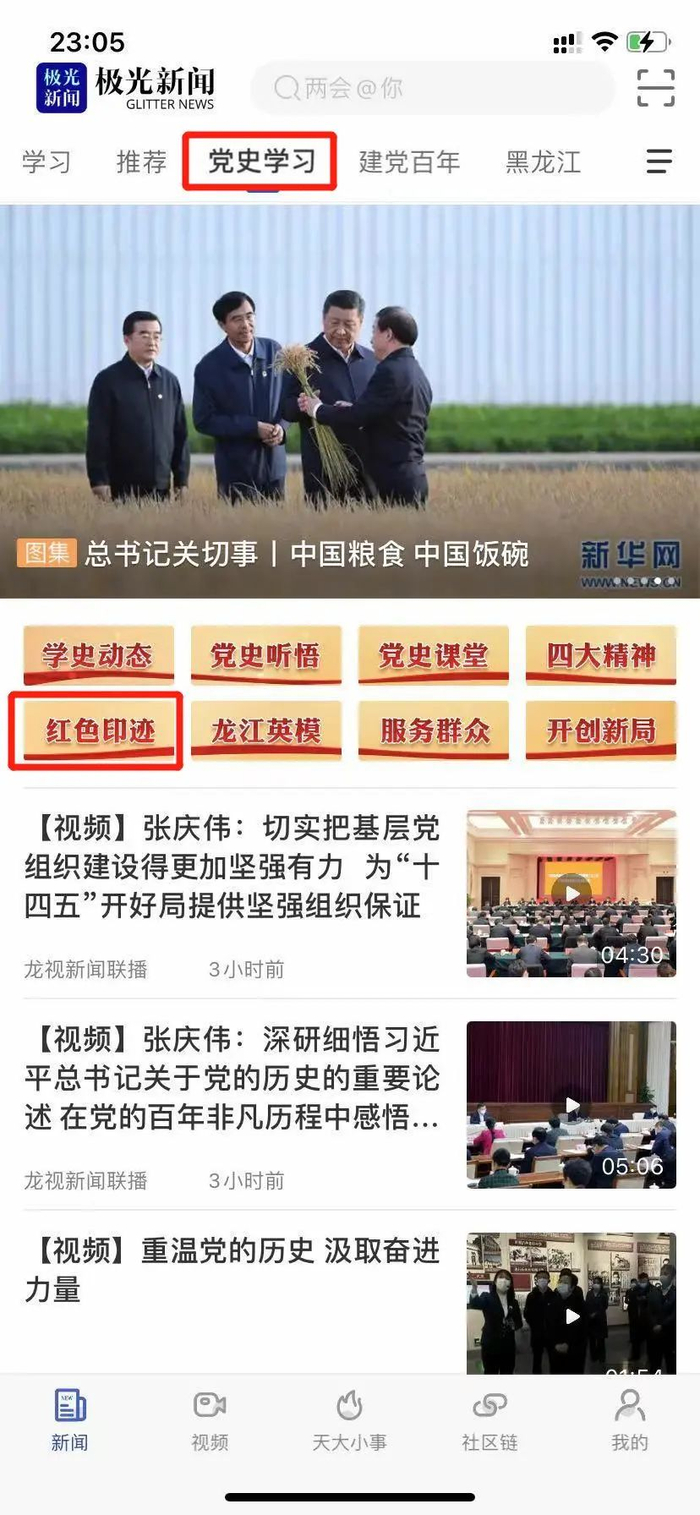
Task: Open the 中国粮食 中国饭碗 banner
Action: point(350,401)
